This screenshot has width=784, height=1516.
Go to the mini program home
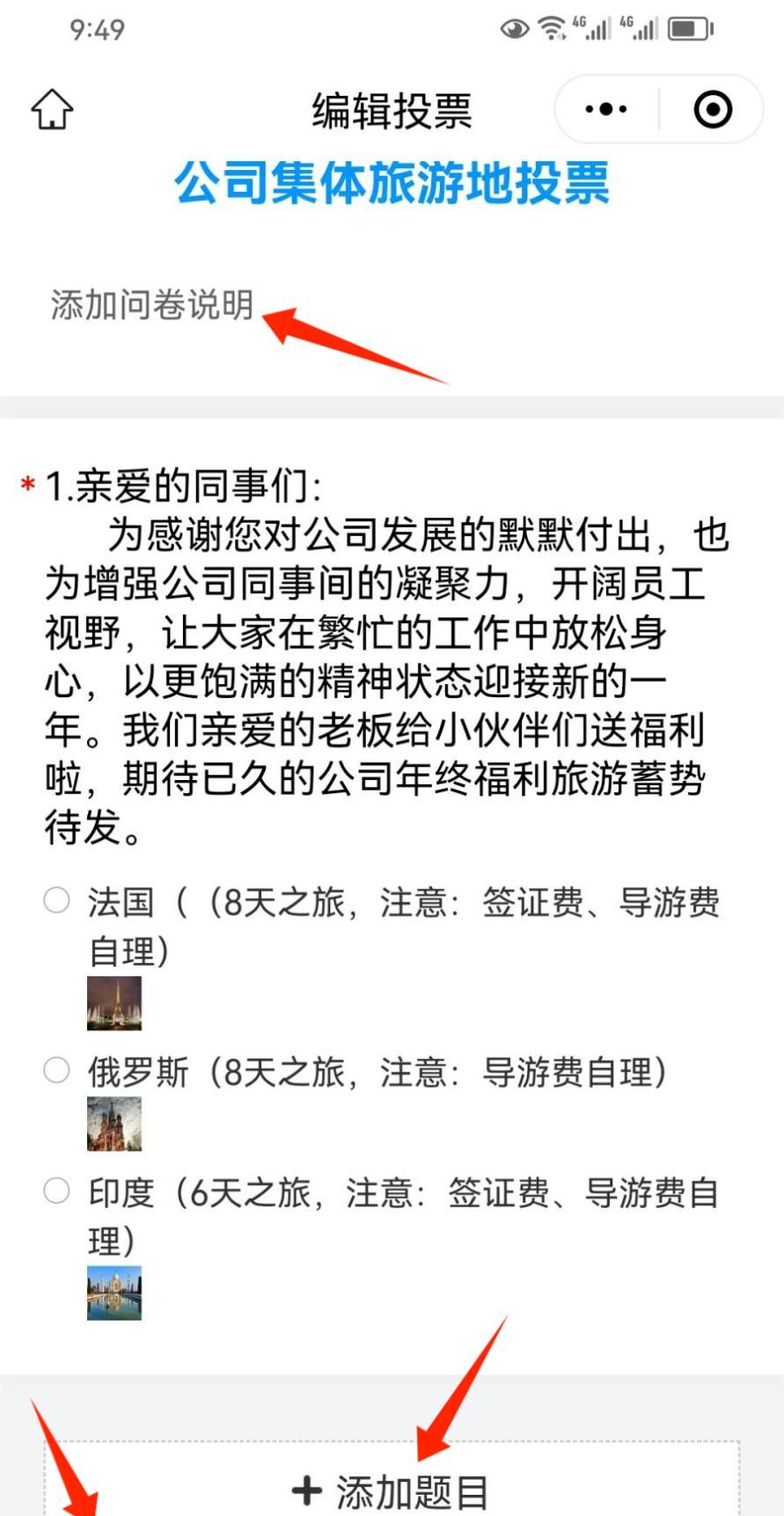(52, 109)
